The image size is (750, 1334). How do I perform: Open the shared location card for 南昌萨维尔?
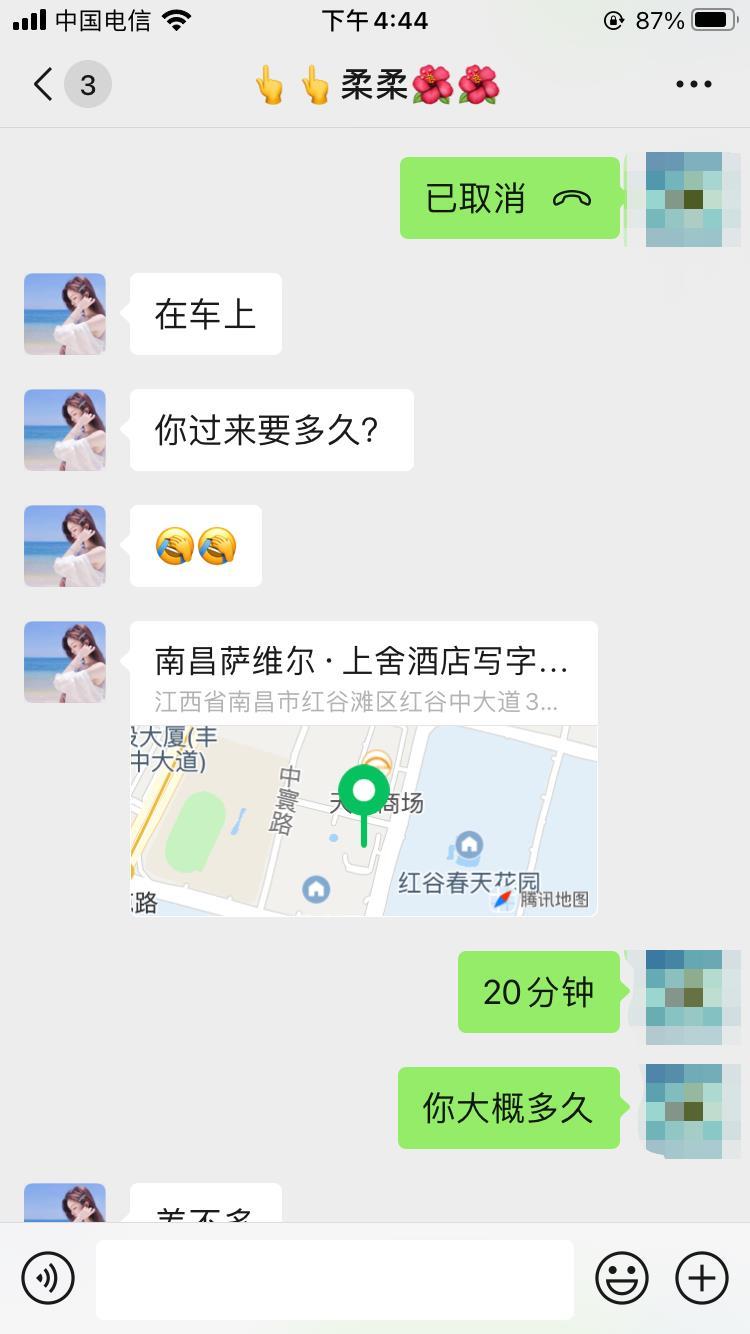[364, 768]
